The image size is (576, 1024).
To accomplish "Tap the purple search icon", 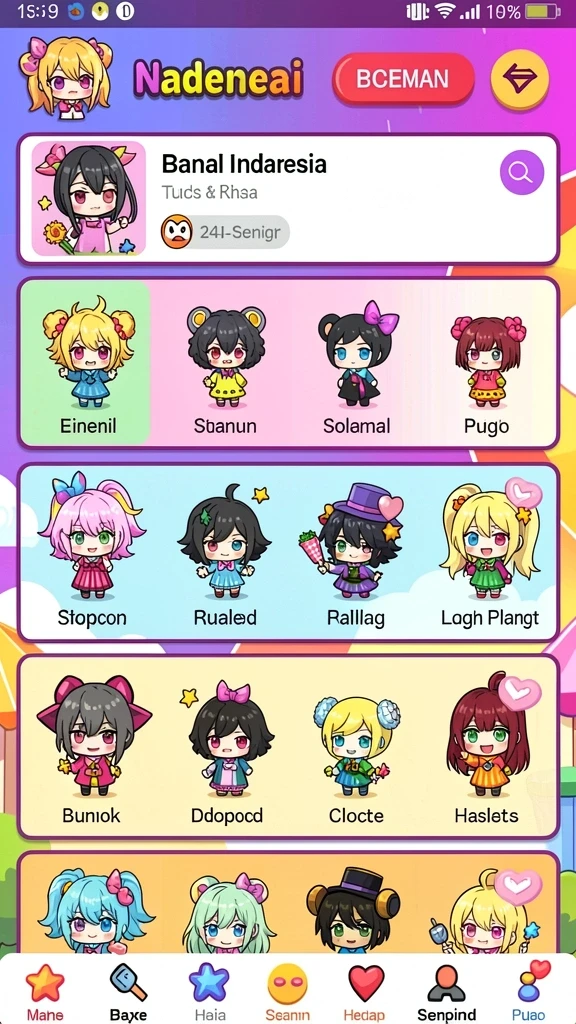I will (x=522, y=172).
